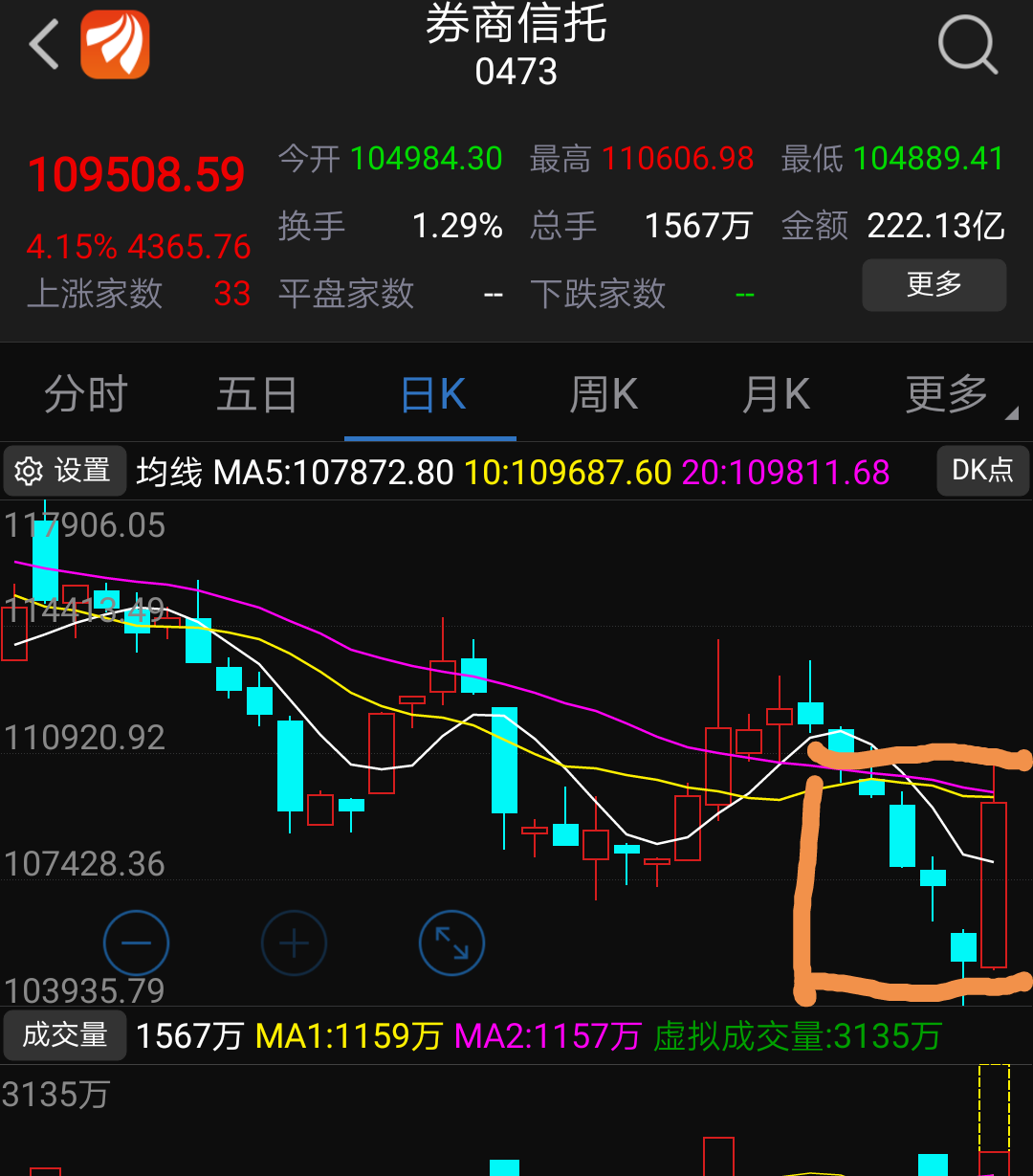Viewport: 1033px width, 1176px height.
Task: Switch to the 分时 tab
Action: [84, 393]
